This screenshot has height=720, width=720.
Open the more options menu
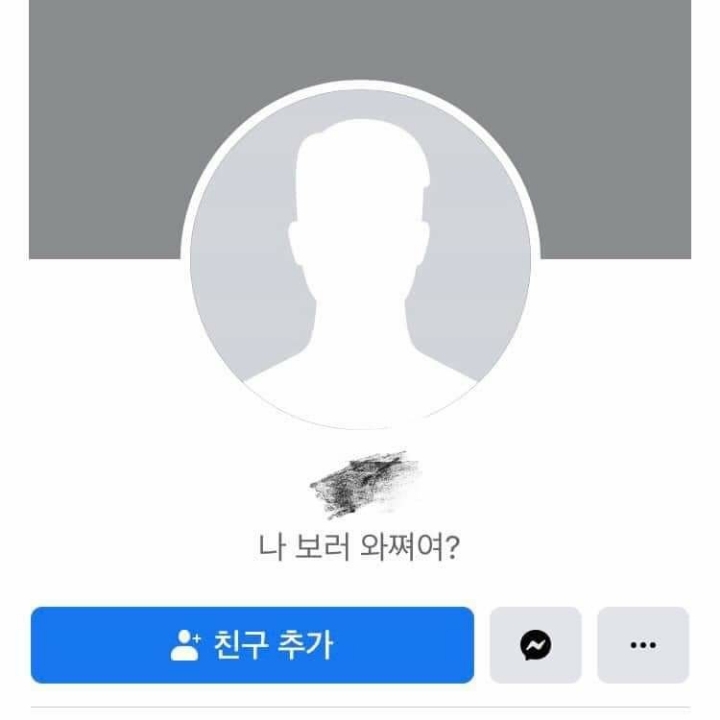pos(643,645)
